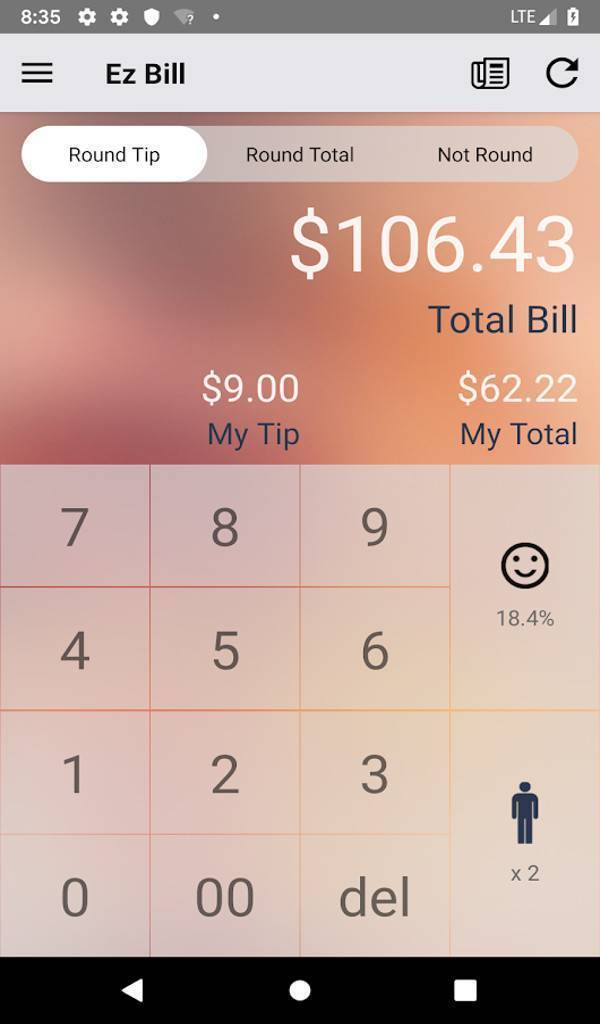This screenshot has height=1024, width=600.
Task: Reset the bill with the refresh icon
Action: click(561, 73)
